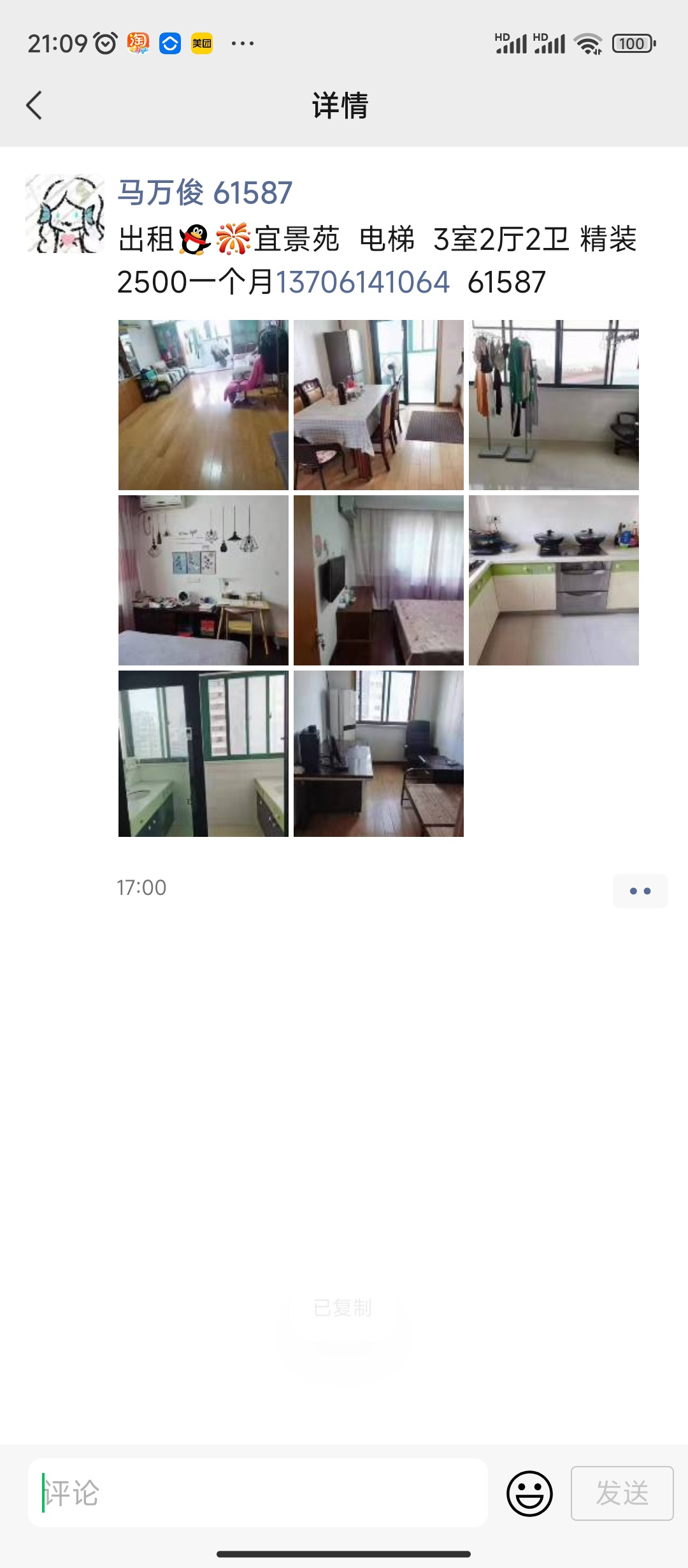Image resolution: width=688 pixels, height=1568 pixels.
Task: Open the clothes rack balcony photo
Action: click(554, 405)
